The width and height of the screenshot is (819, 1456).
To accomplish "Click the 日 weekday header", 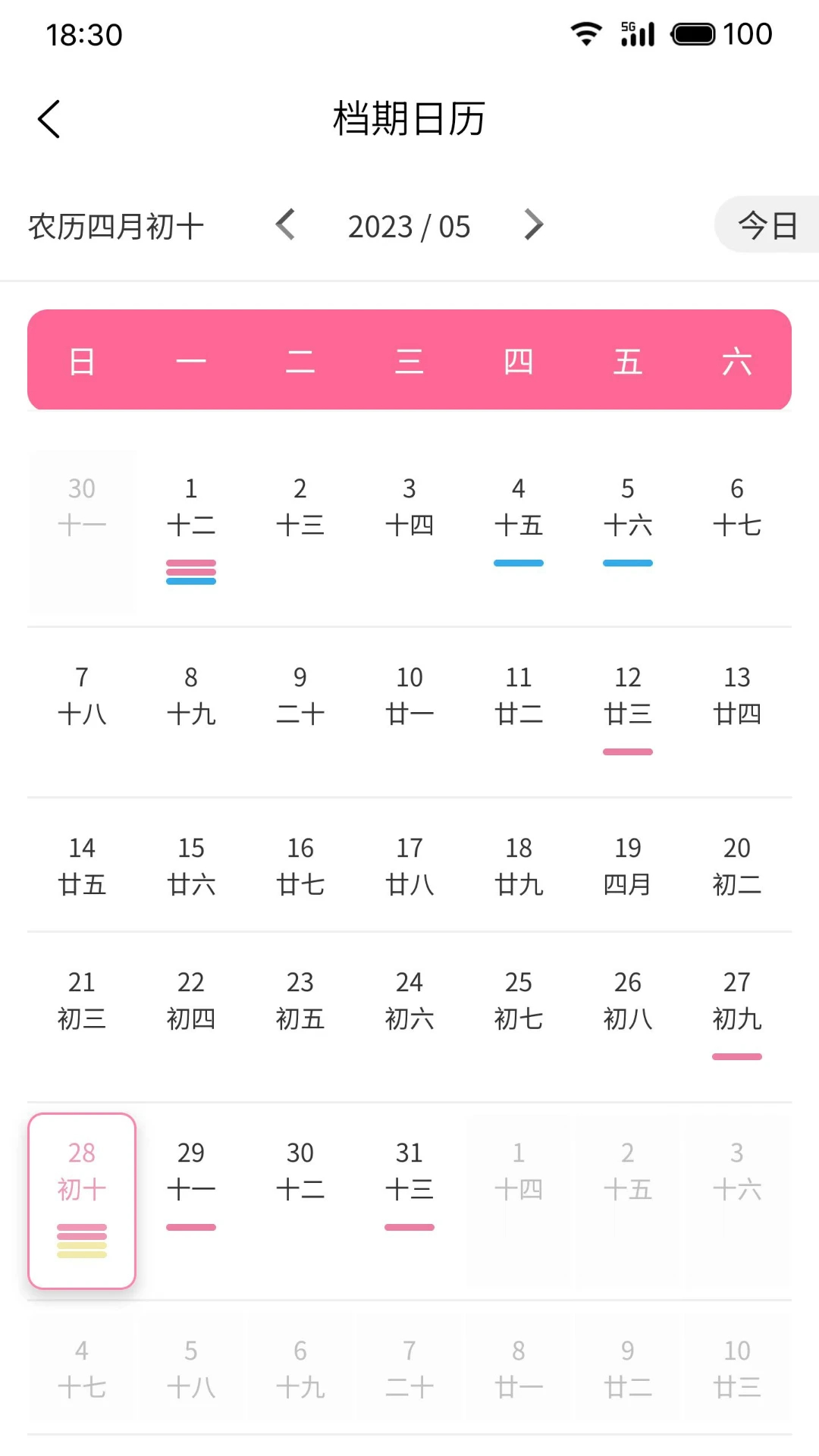I will (83, 361).
